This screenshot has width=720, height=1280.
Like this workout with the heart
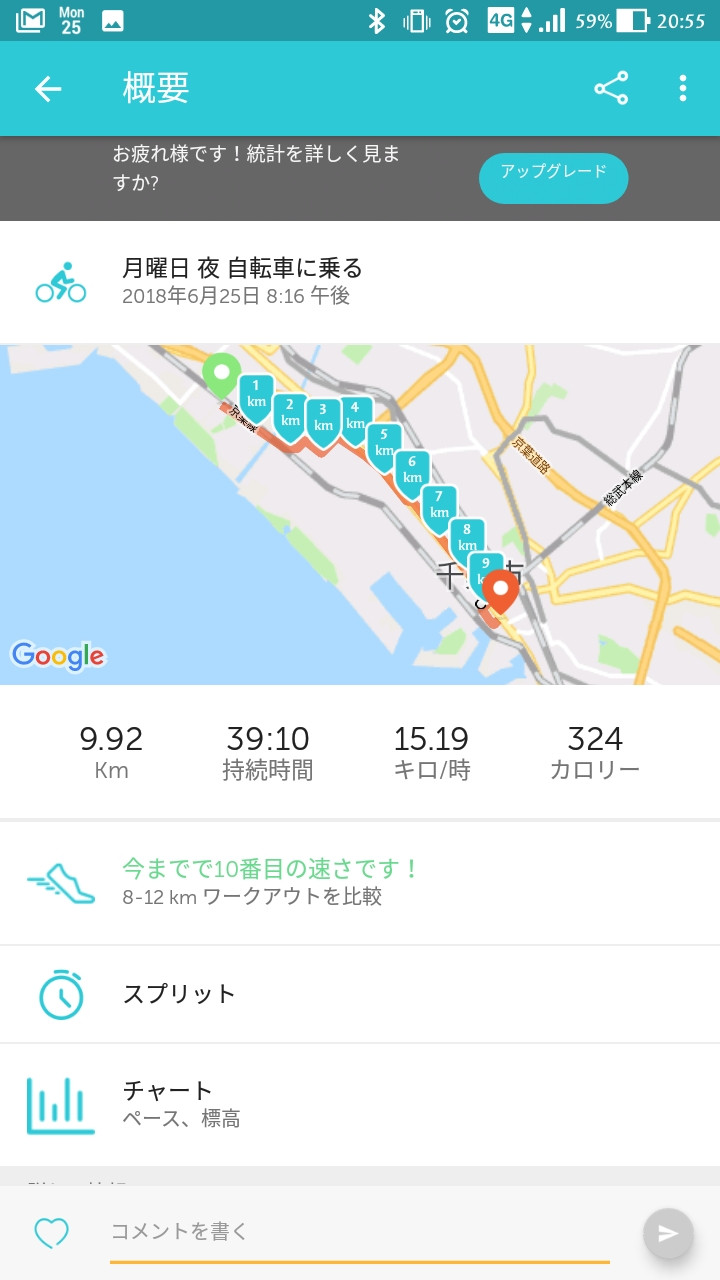pyautogui.click(x=52, y=1233)
